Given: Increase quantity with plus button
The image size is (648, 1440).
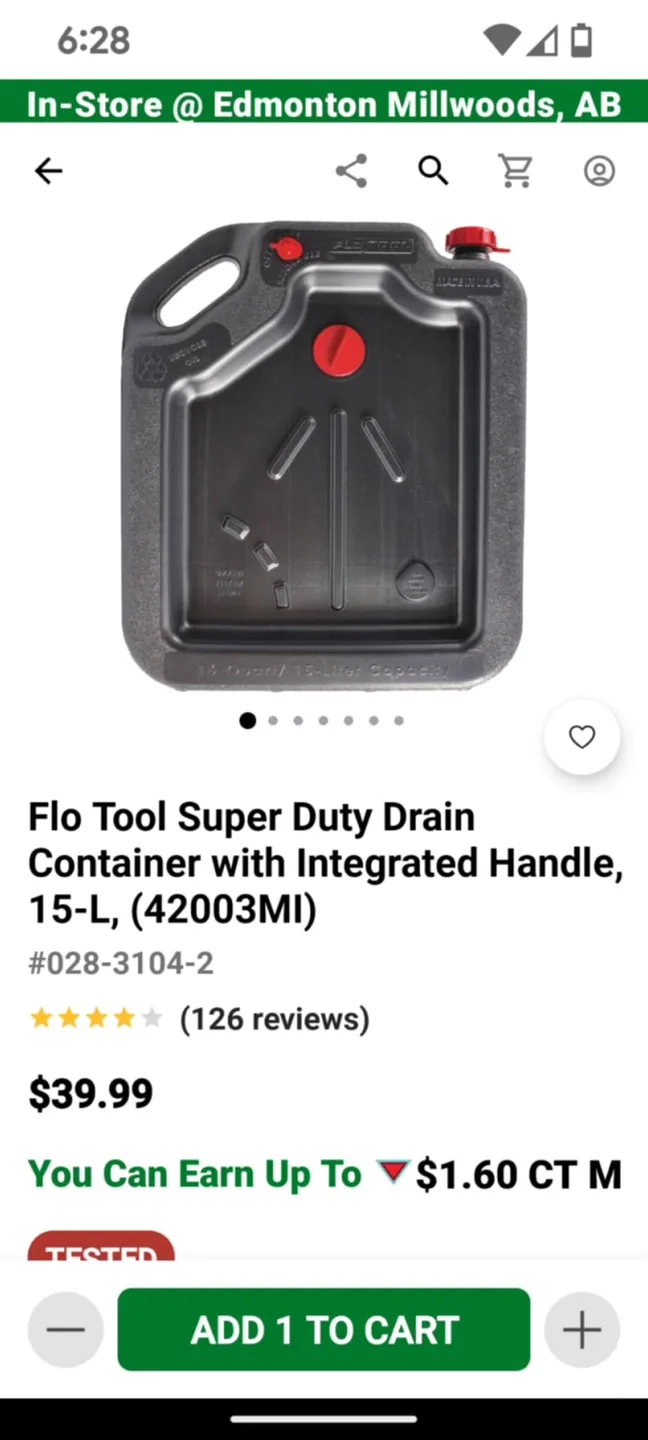Looking at the screenshot, I should 582,1330.
